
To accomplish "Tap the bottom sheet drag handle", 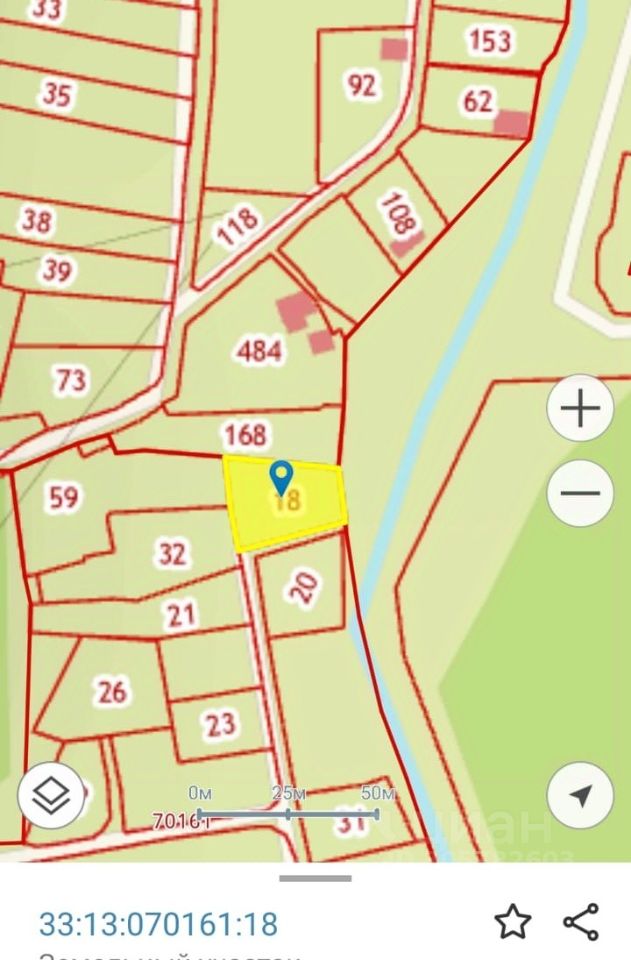I will click(315, 878).
